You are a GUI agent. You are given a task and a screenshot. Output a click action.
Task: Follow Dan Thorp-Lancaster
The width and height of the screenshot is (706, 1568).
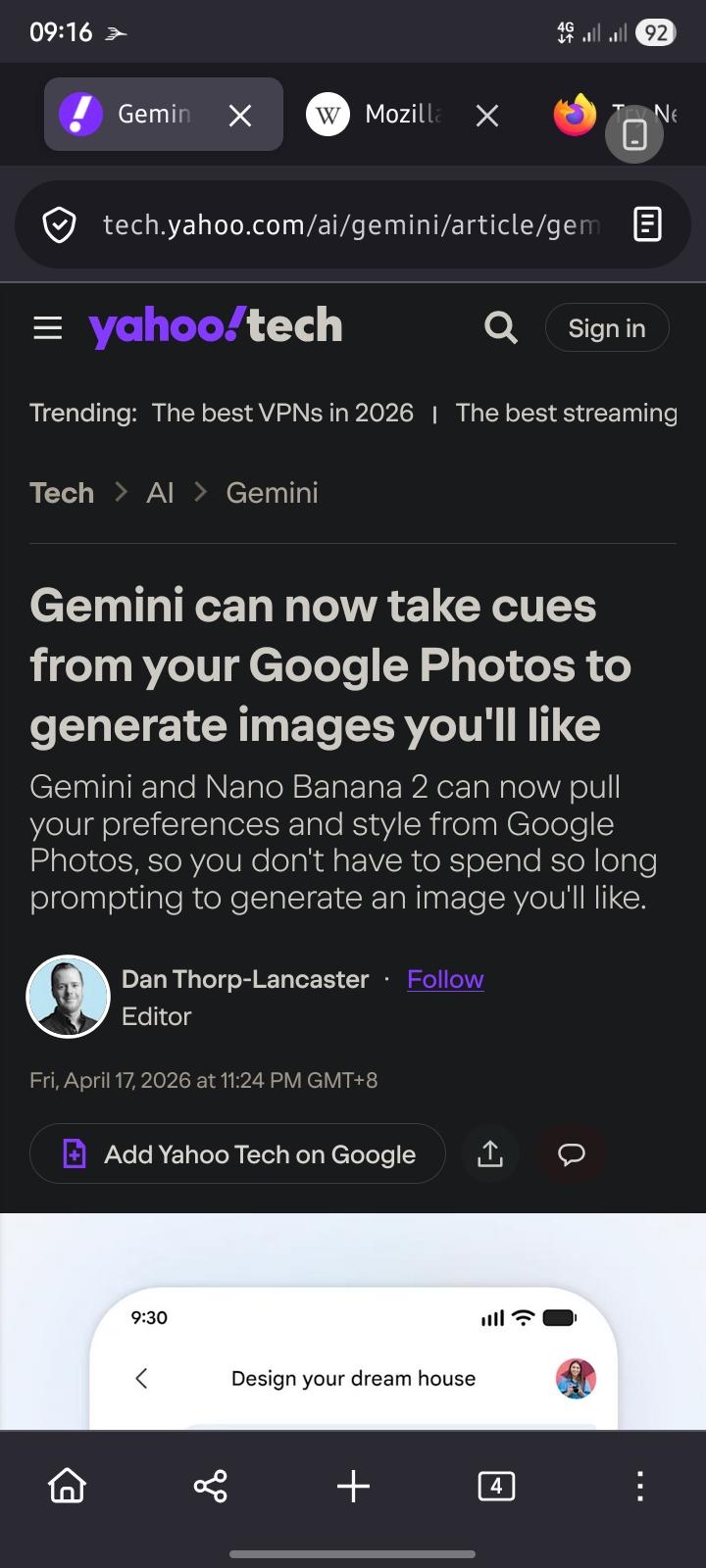point(445,979)
